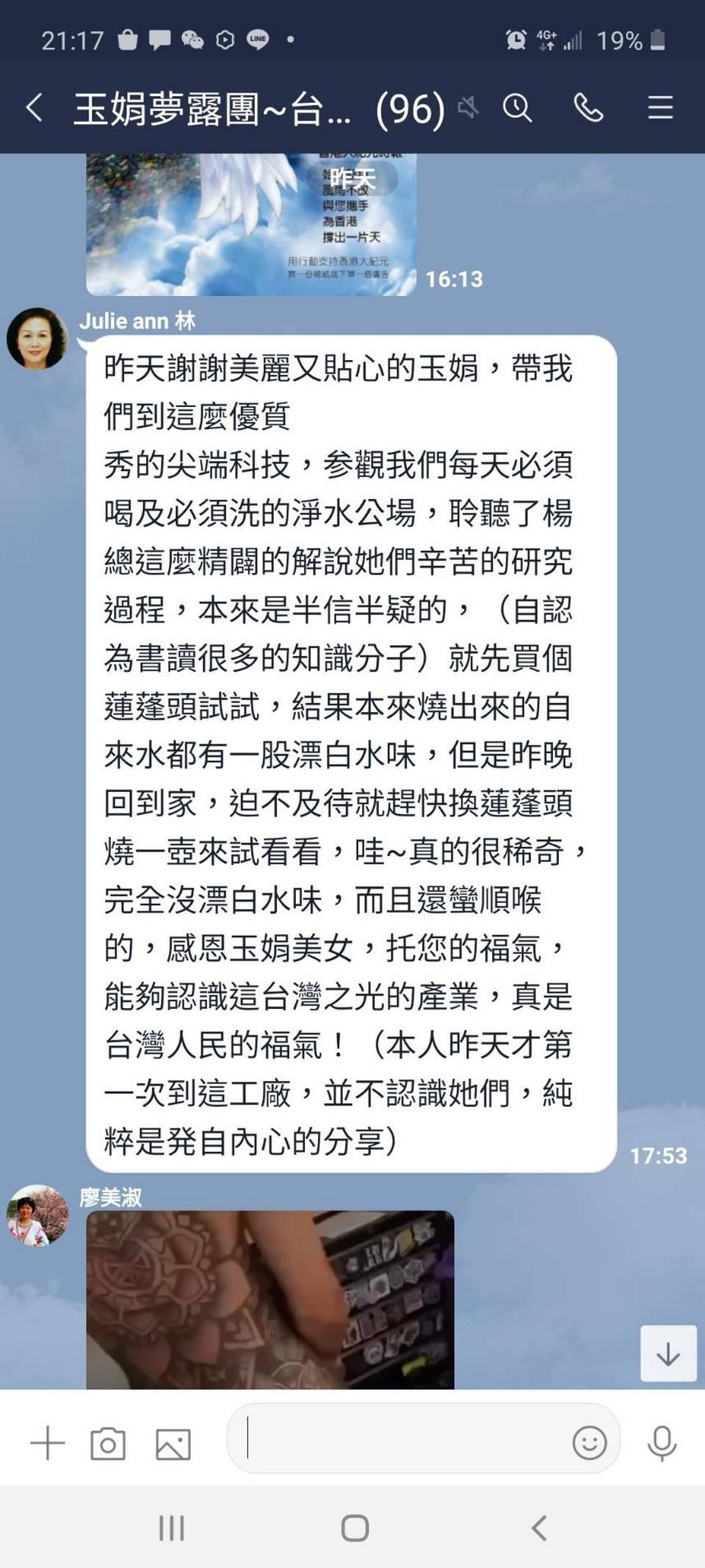This screenshot has width=705, height=1568.
Task: Open the system recent apps view
Action: tap(172, 1528)
